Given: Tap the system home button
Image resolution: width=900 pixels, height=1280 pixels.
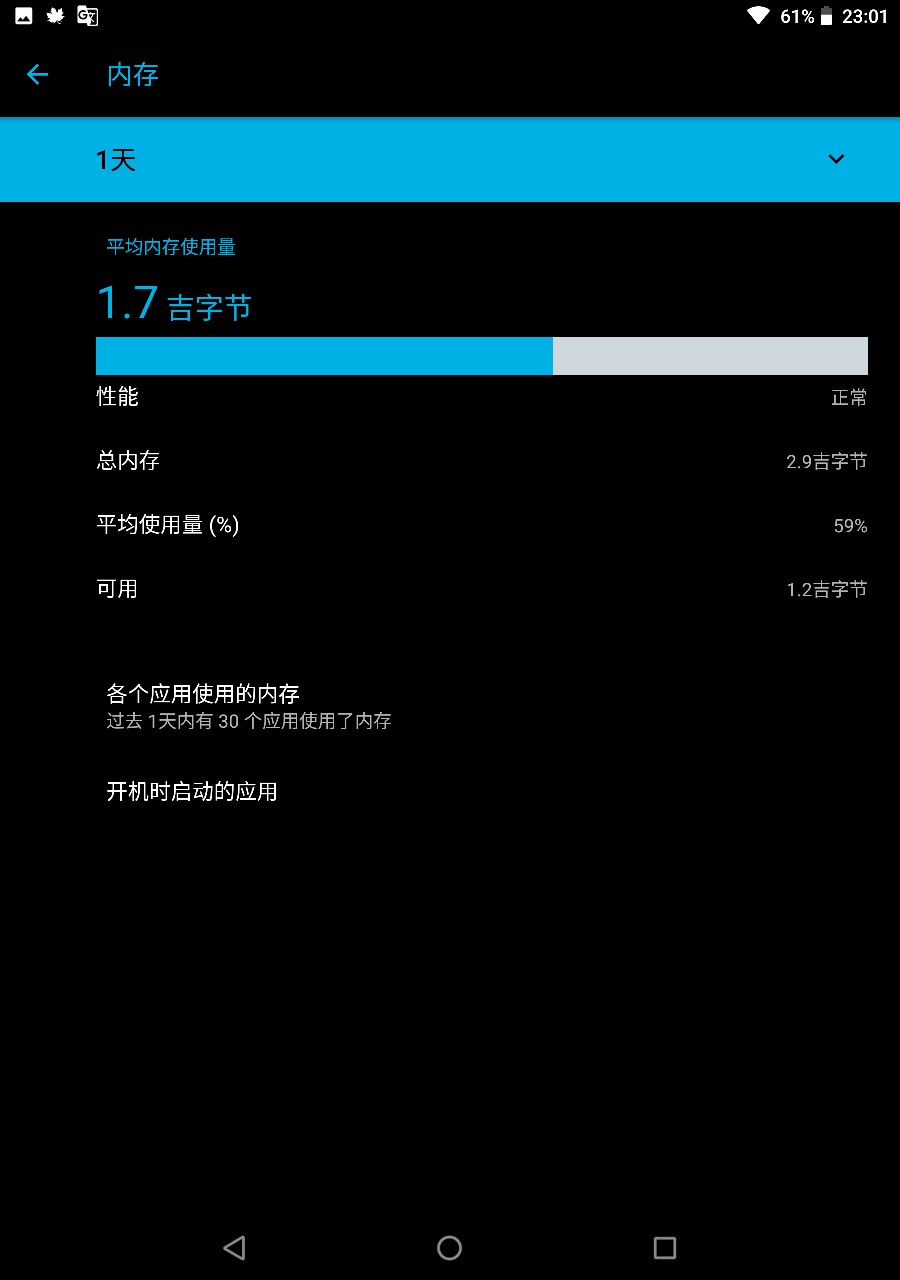Looking at the screenshot, I should pos(449,1247).
